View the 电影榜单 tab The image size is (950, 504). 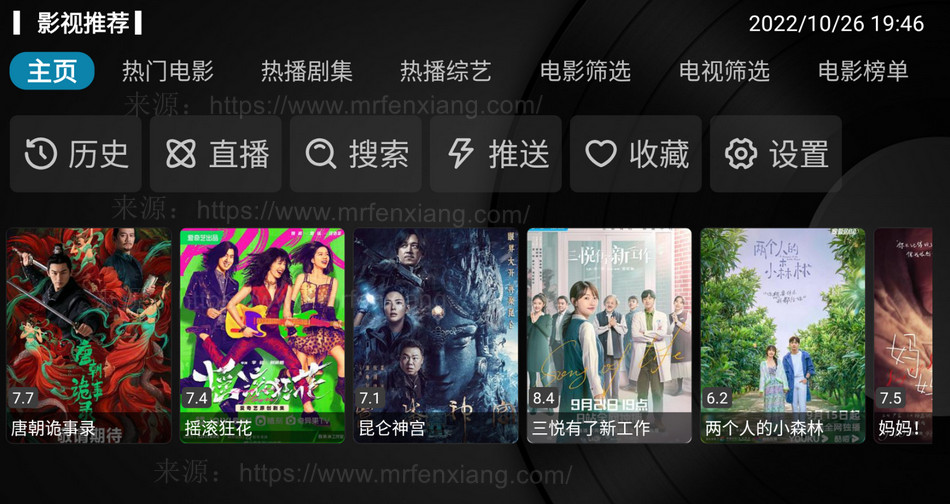(863, 72)
